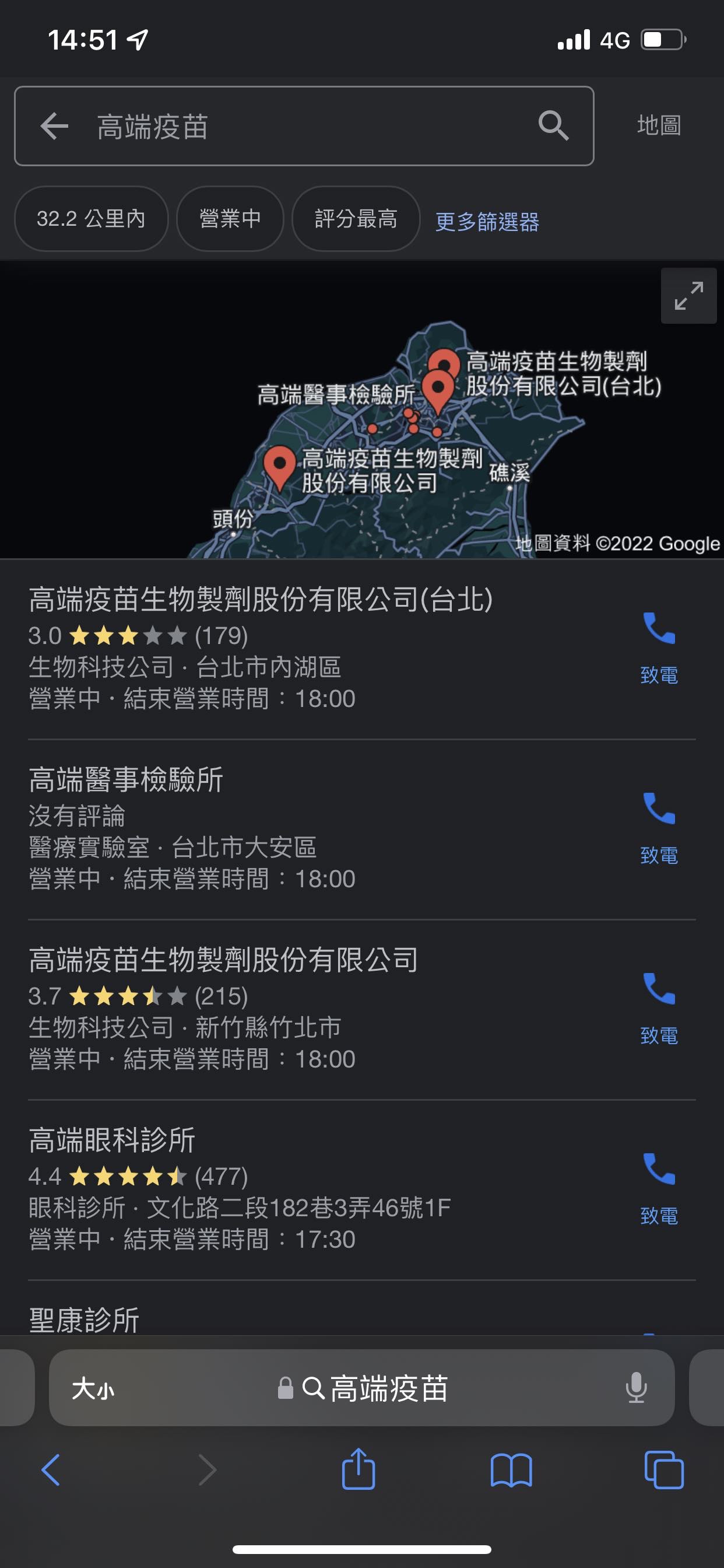Select the 32.2 公里內 distance filter chip
The image size is (724, 1568).
point(92,219)
